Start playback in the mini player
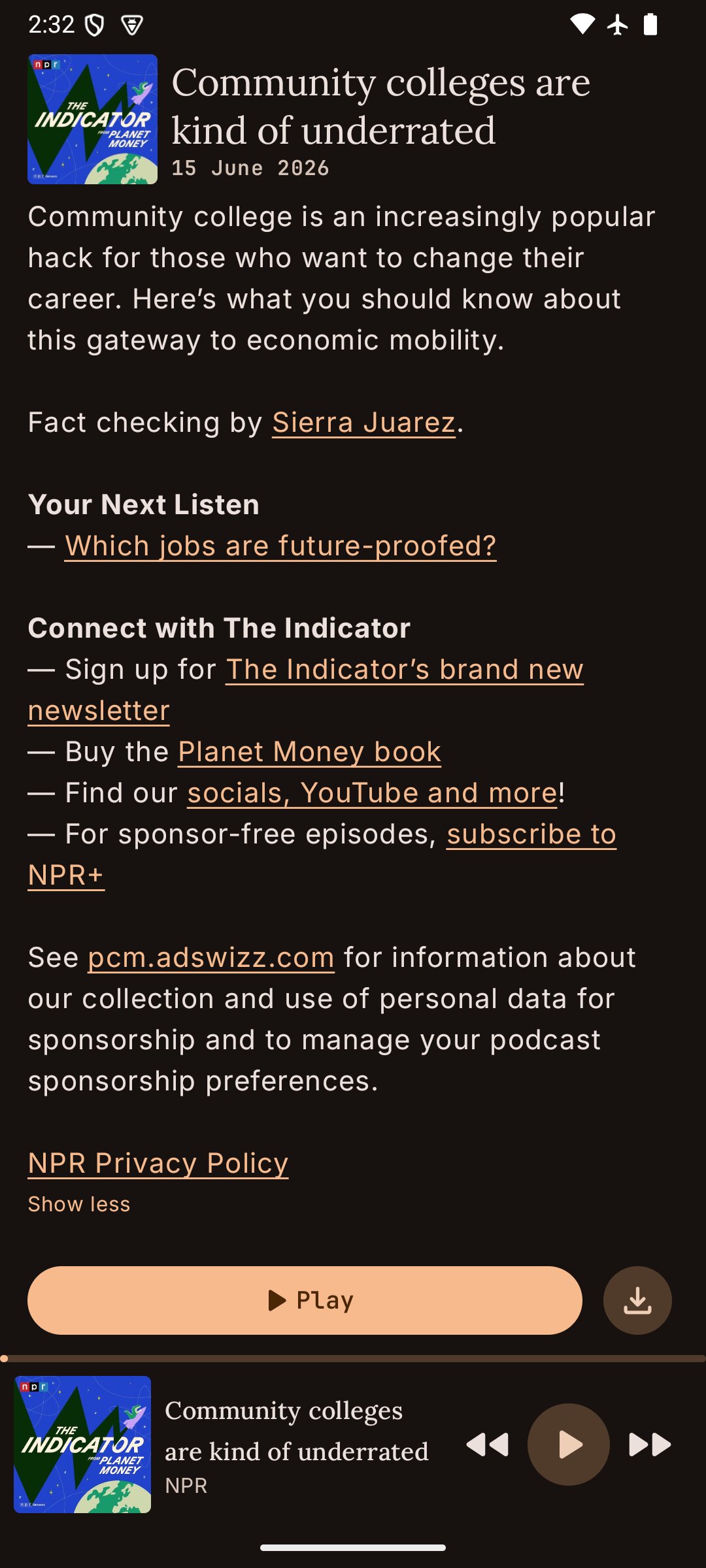This screenshot has height=1568, width=706. pos(569,1445)
